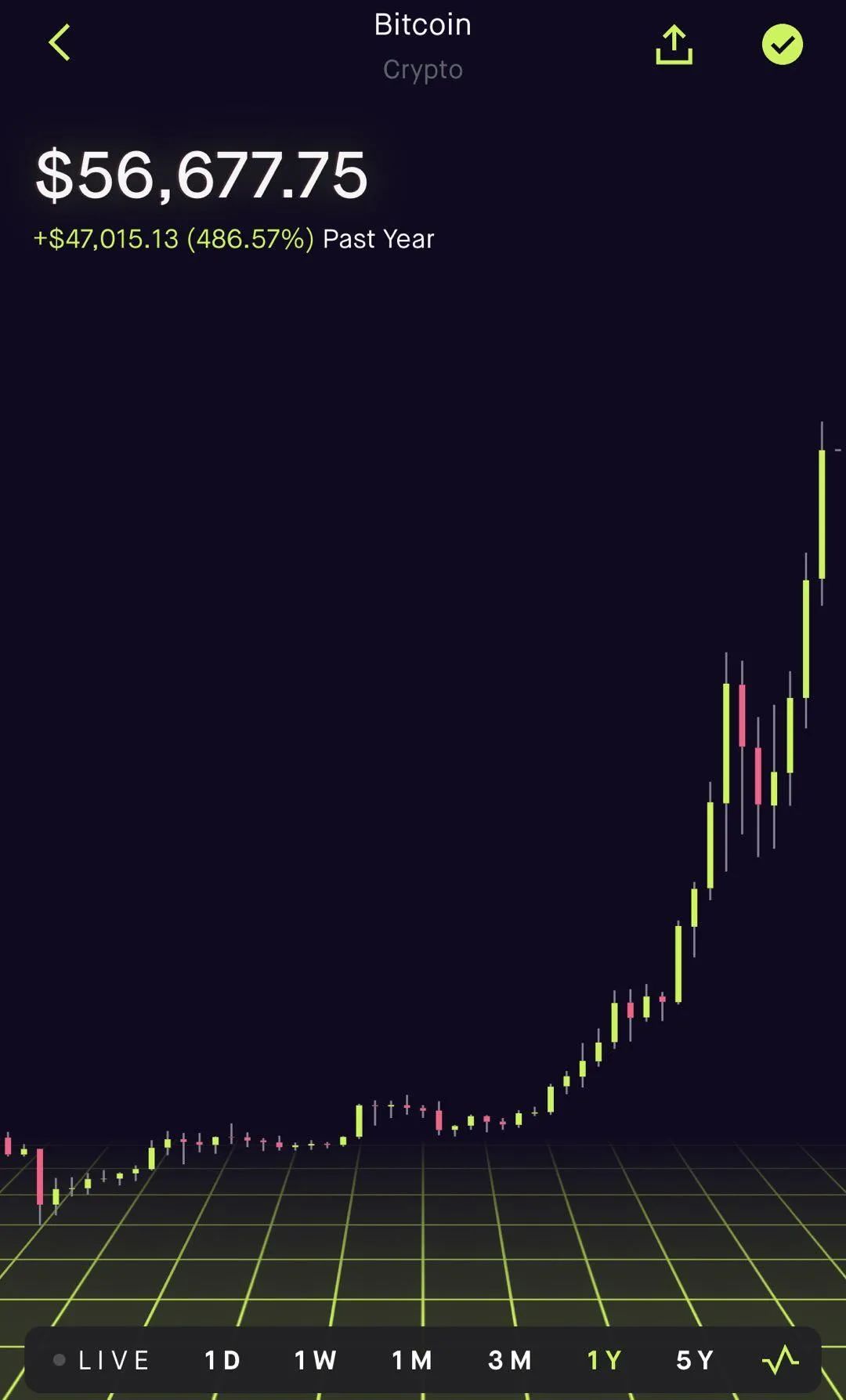
Task: Tap the green checkmark watchlist icon
Action: click(x=782, y=45)
